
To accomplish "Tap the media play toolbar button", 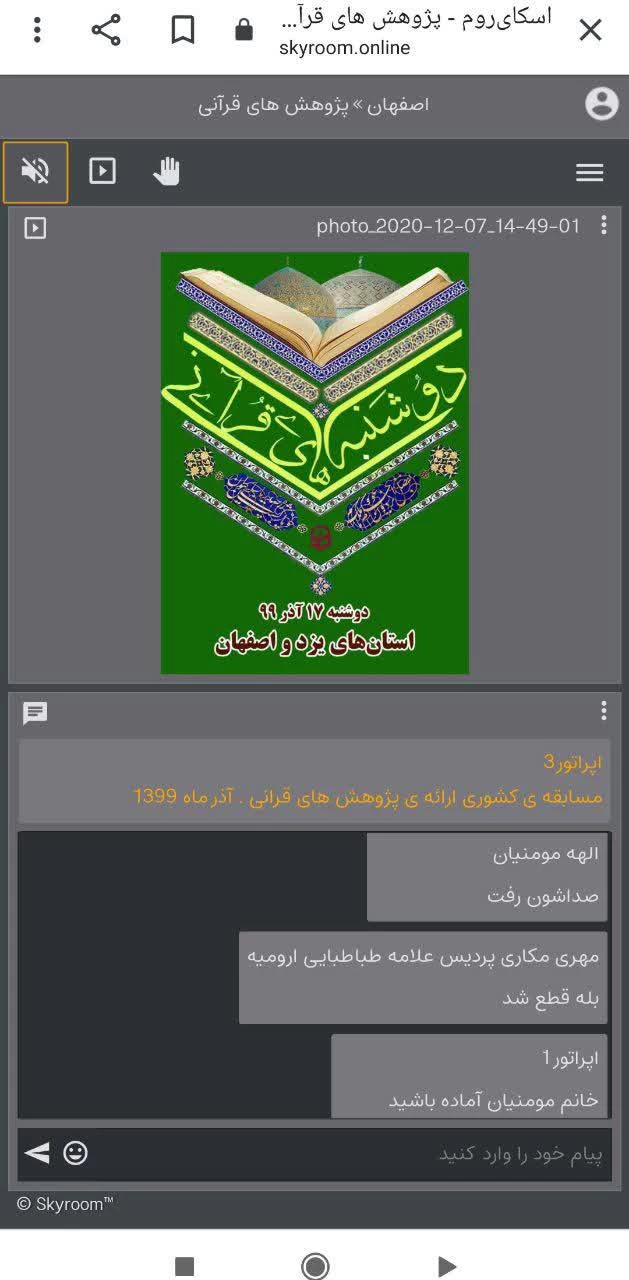I will click(102, 172).
